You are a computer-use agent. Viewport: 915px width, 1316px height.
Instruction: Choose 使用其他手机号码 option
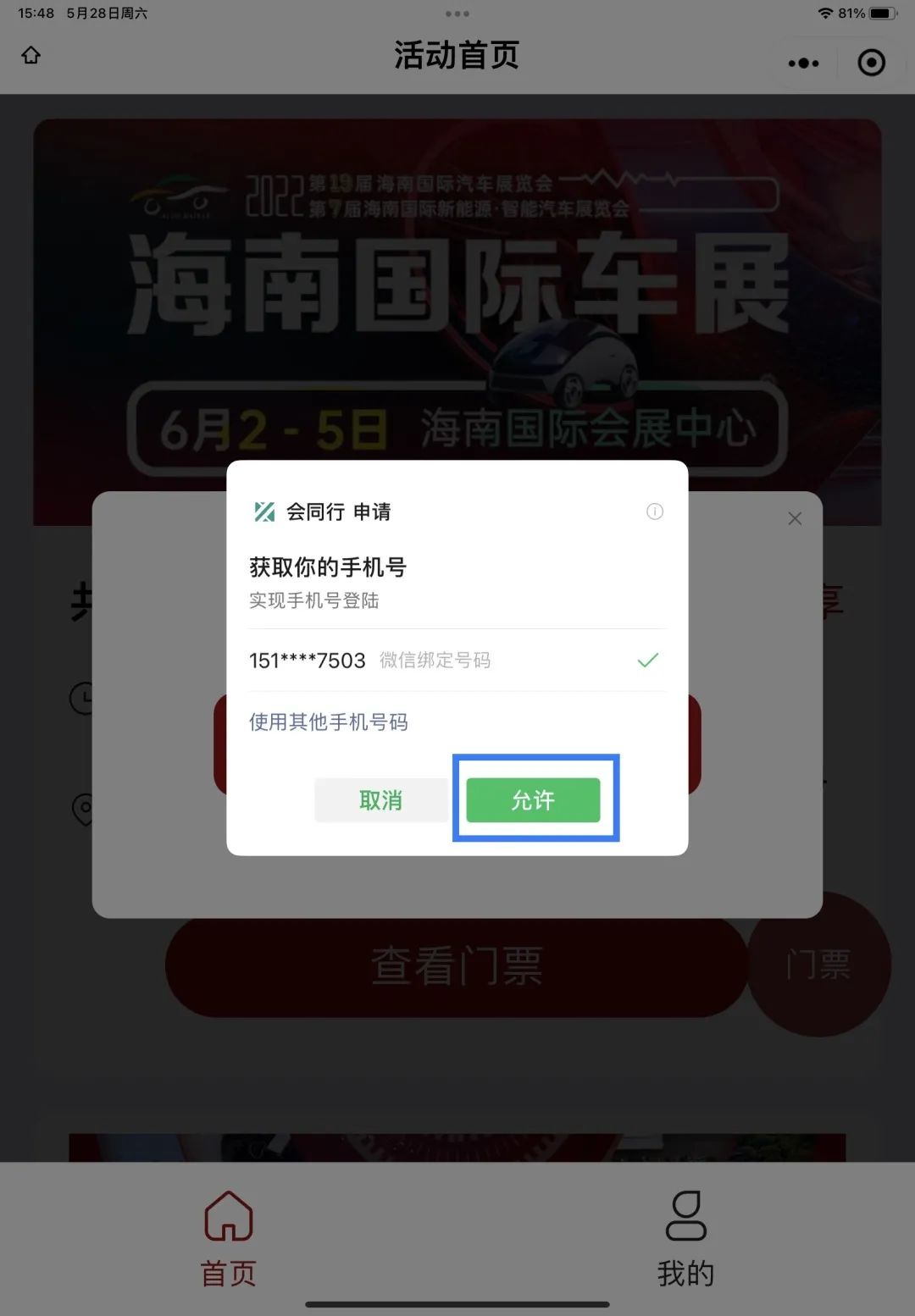pyautogui.click(x=329, y=722)
